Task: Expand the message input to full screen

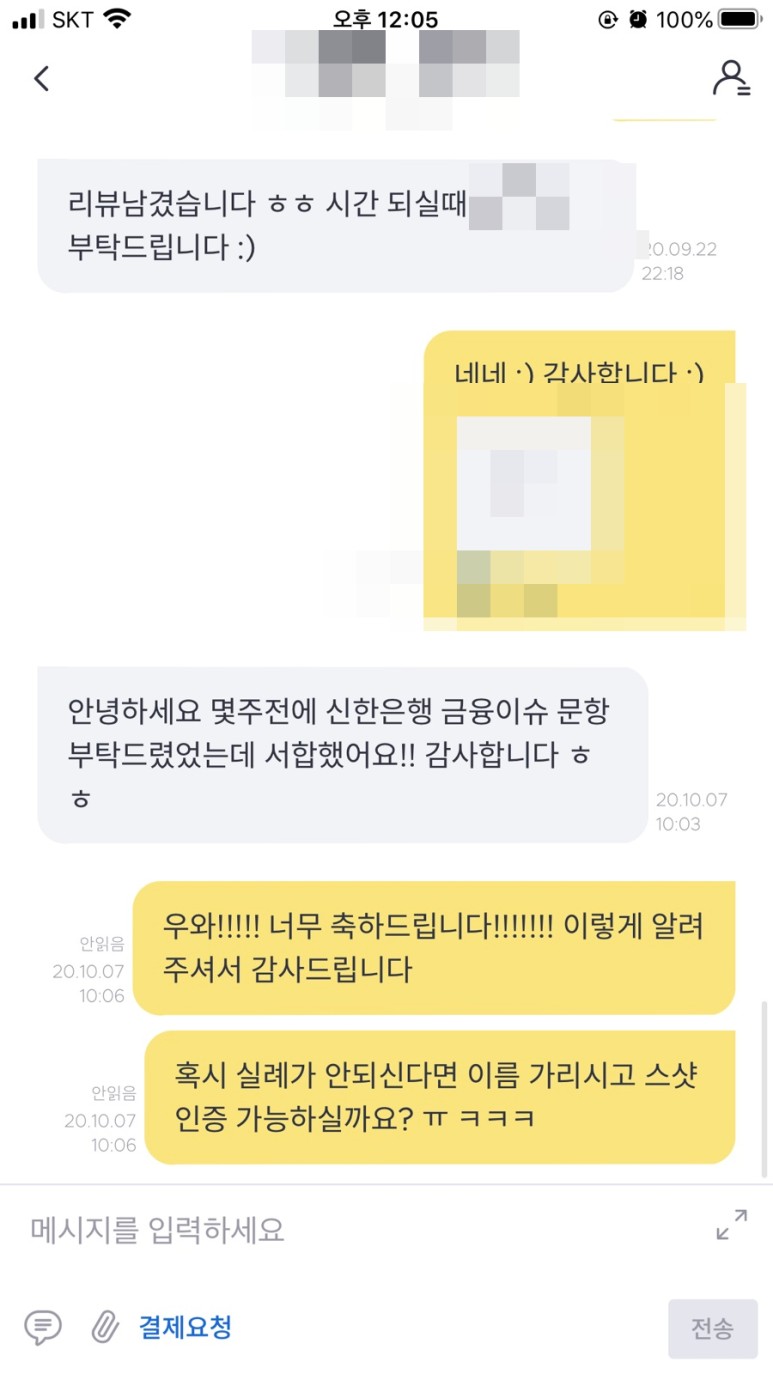Action: point(732,1225)
